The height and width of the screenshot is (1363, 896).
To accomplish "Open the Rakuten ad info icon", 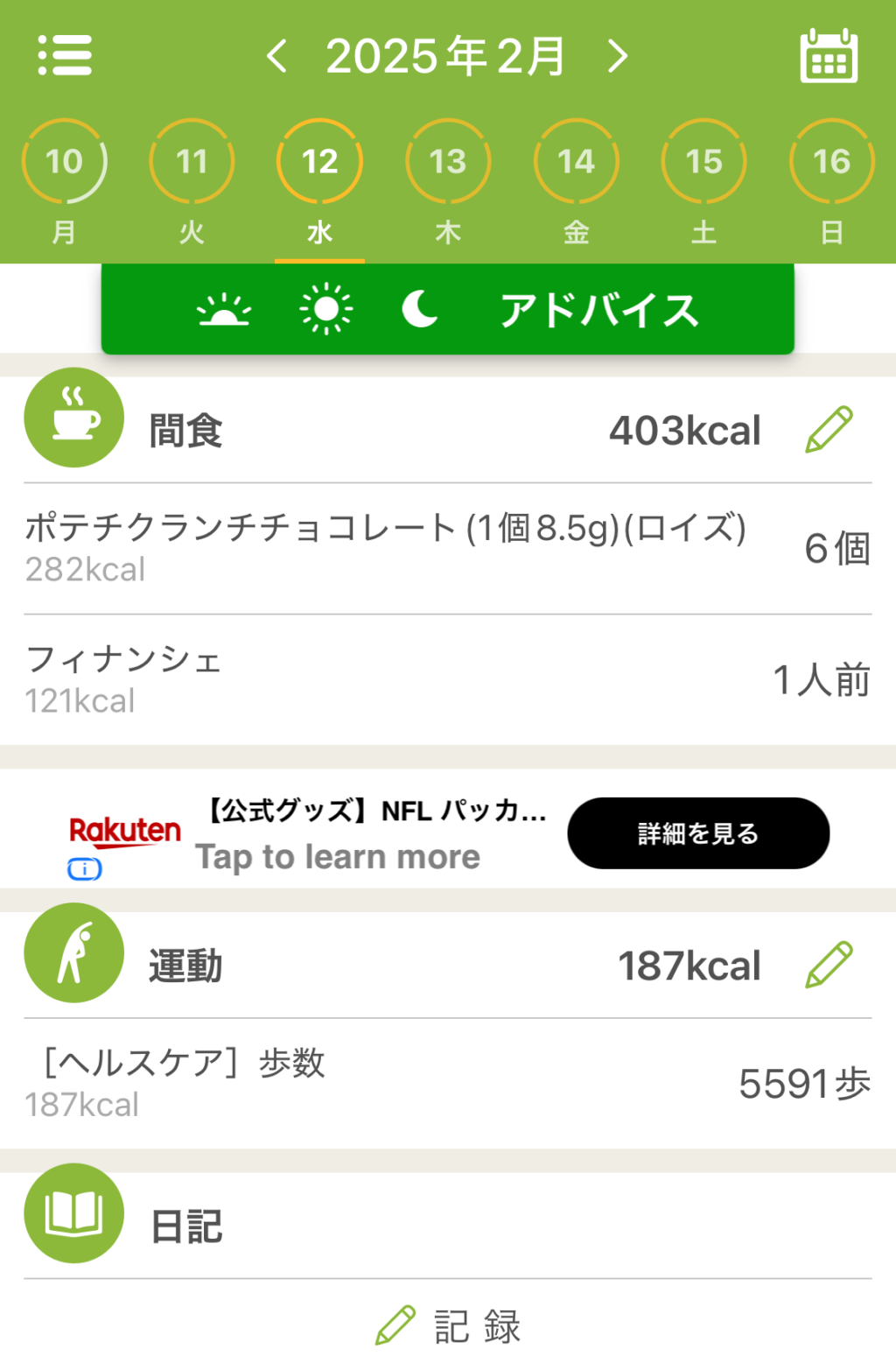I will point(84,869).
